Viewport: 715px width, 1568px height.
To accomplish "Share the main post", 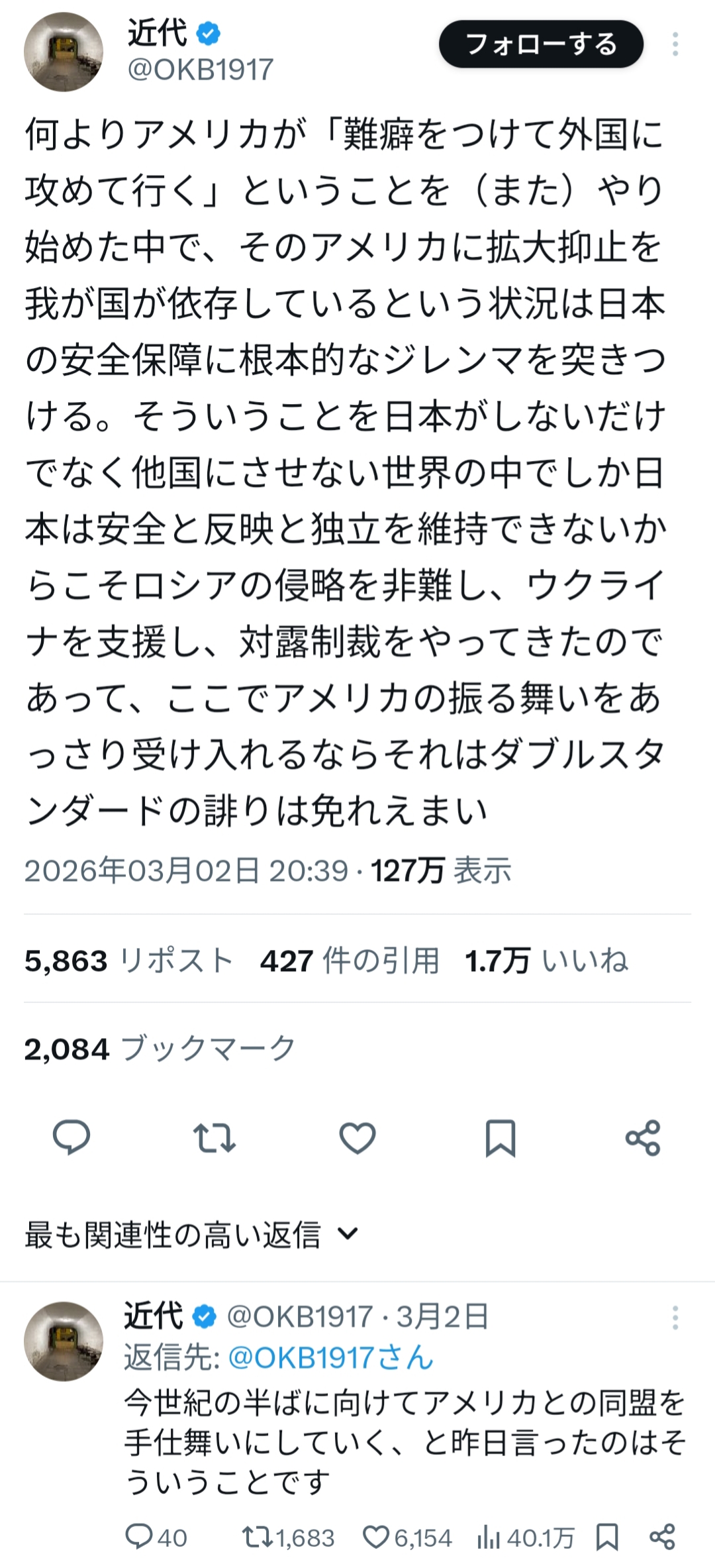I will 643,1138.
